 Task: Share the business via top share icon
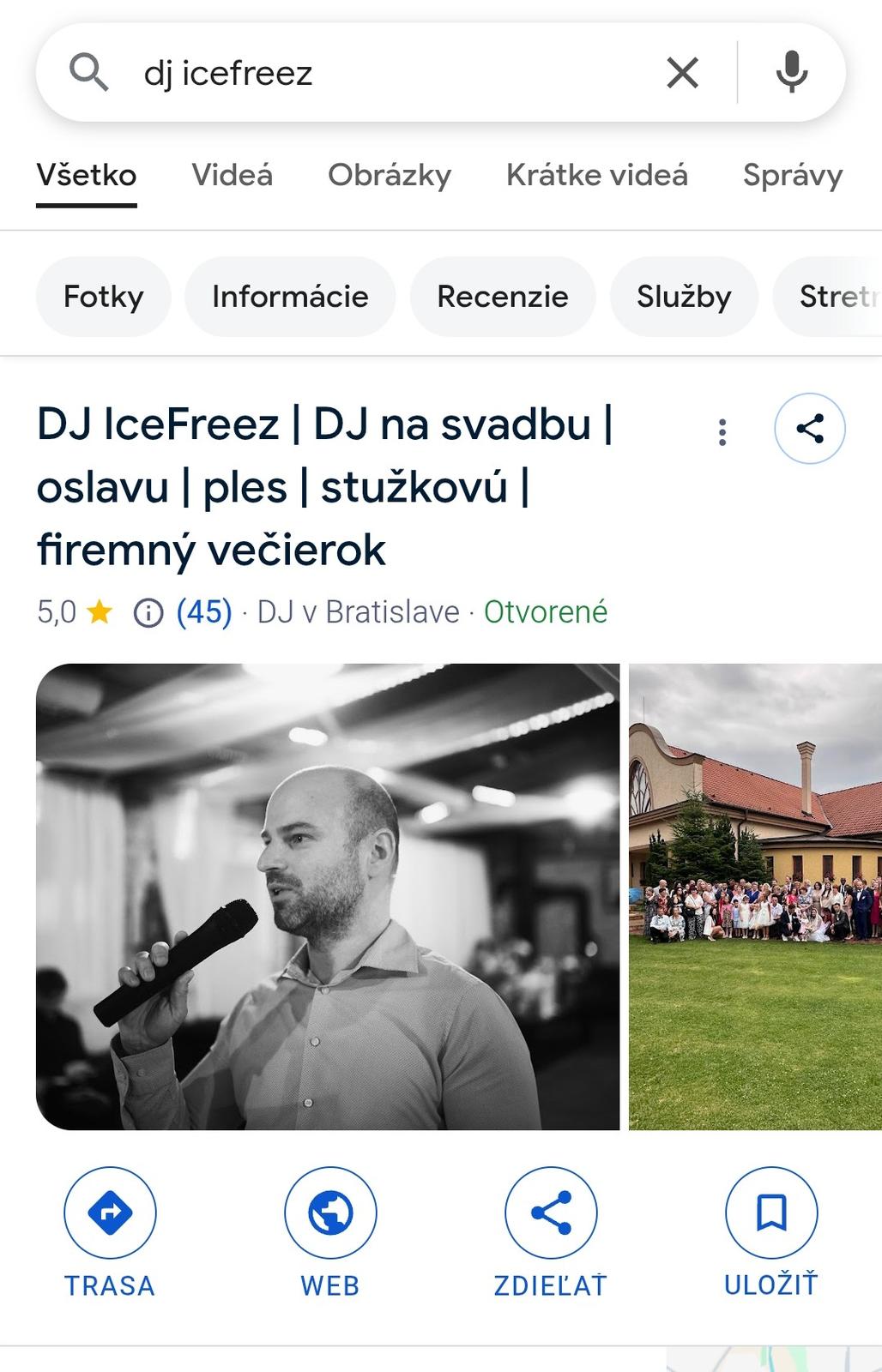coord(809,429)
